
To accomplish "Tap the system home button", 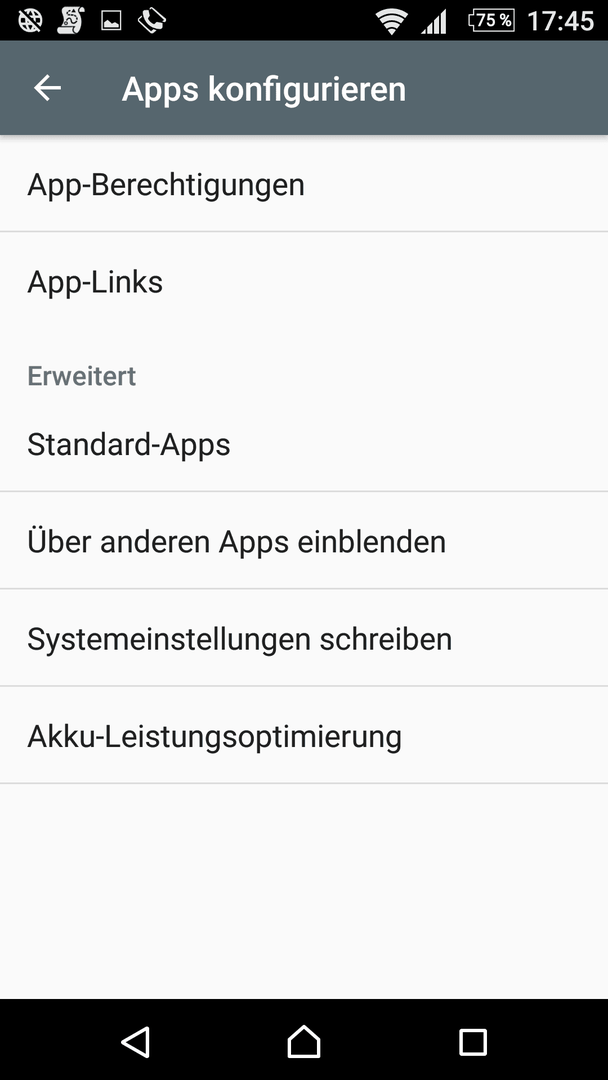I will pyautogui.click(x=304, y=1041).
